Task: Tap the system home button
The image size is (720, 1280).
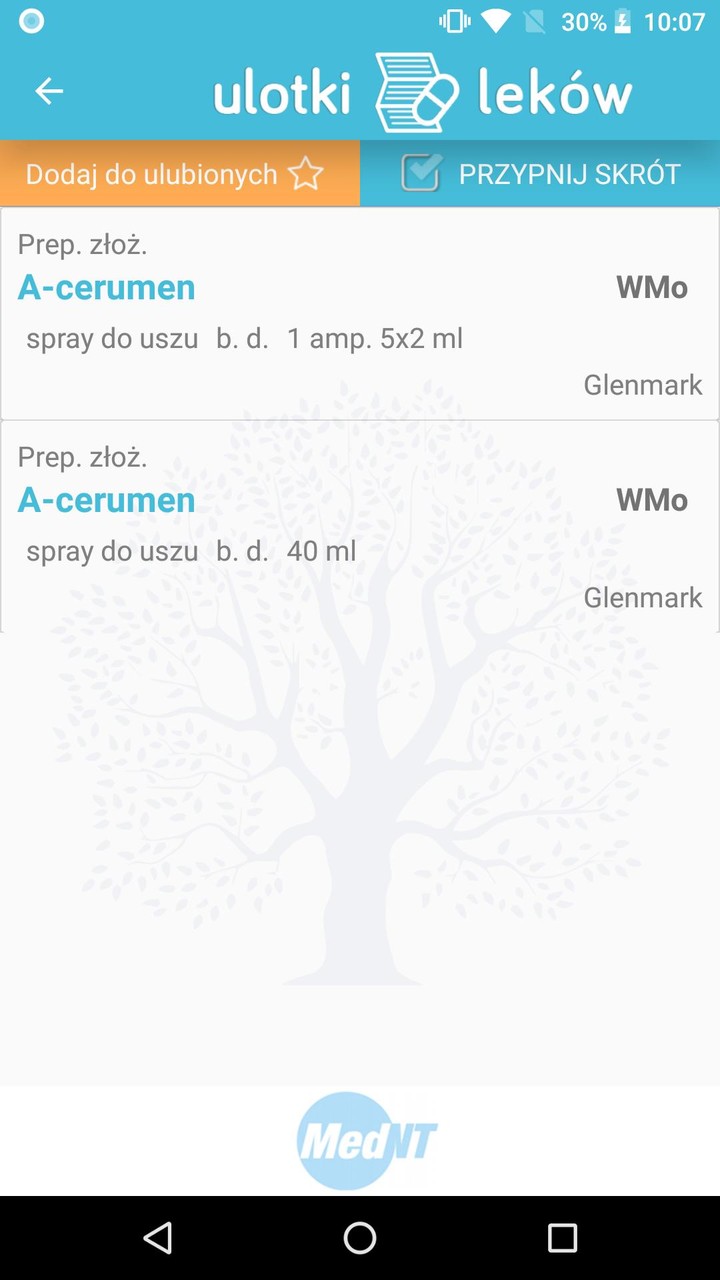Action: point(360,1238)
